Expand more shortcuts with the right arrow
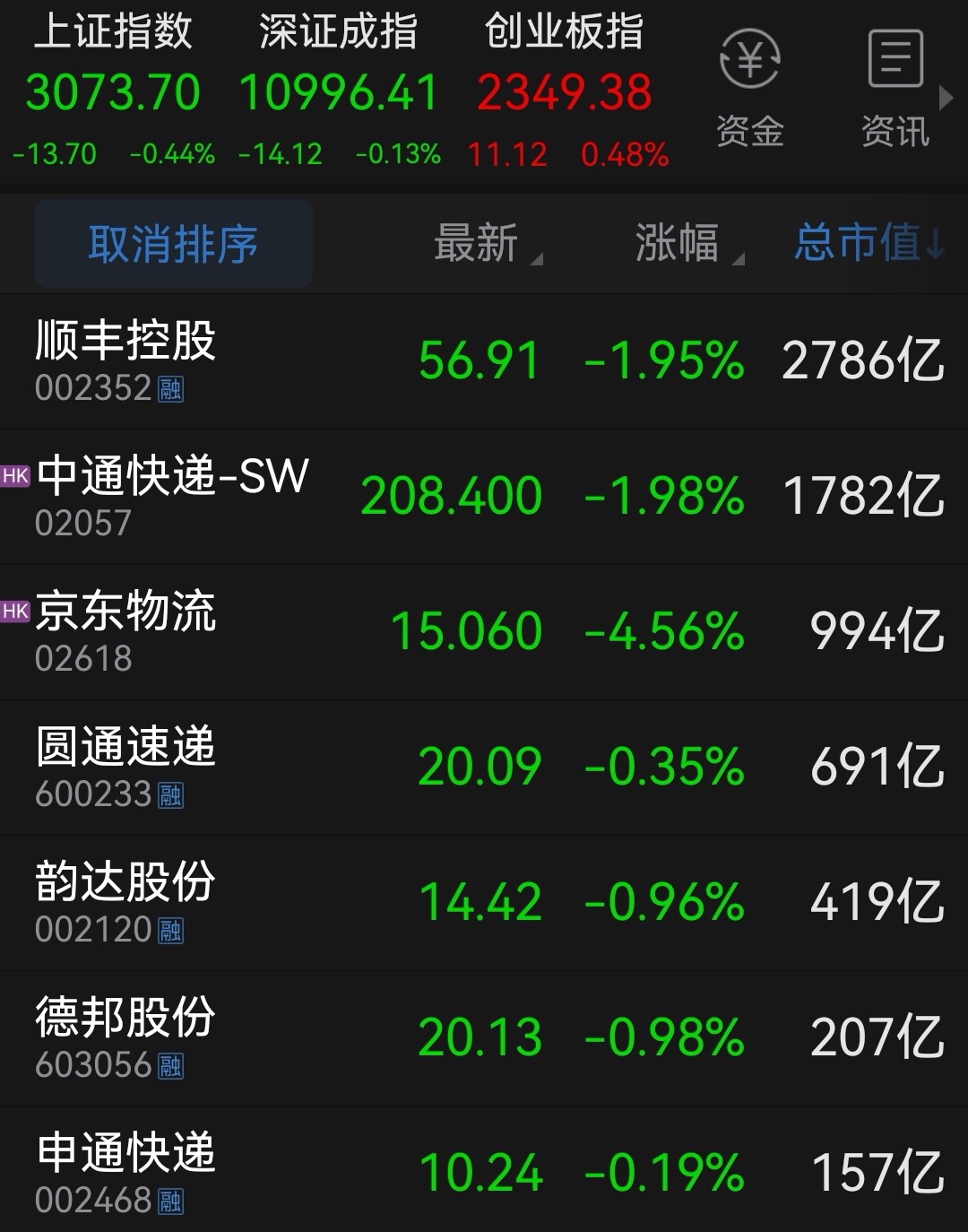Image resolution: width=968 pixels, height=1232 pixels. point(946,98)
